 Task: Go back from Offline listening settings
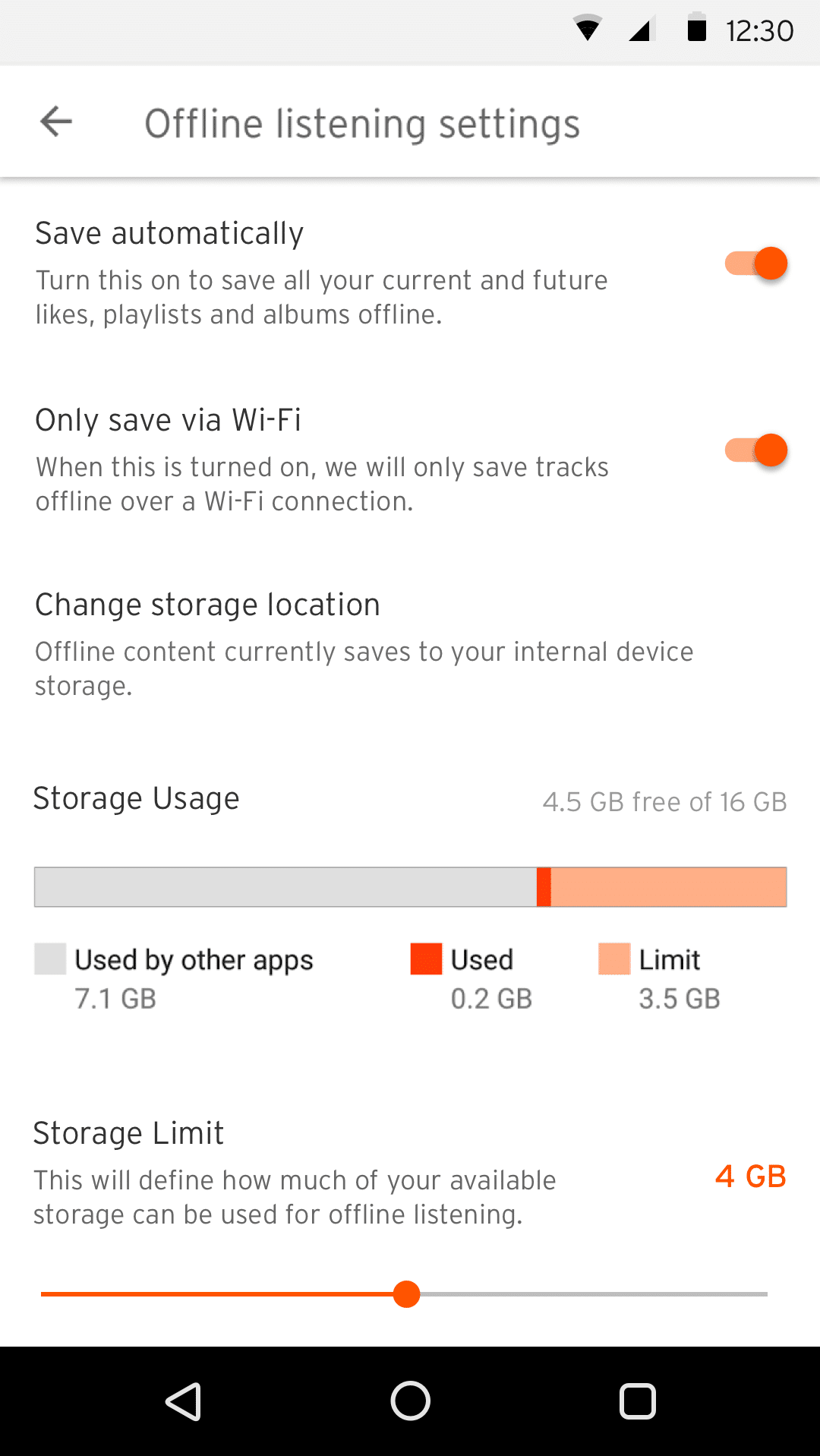[56, 122]
